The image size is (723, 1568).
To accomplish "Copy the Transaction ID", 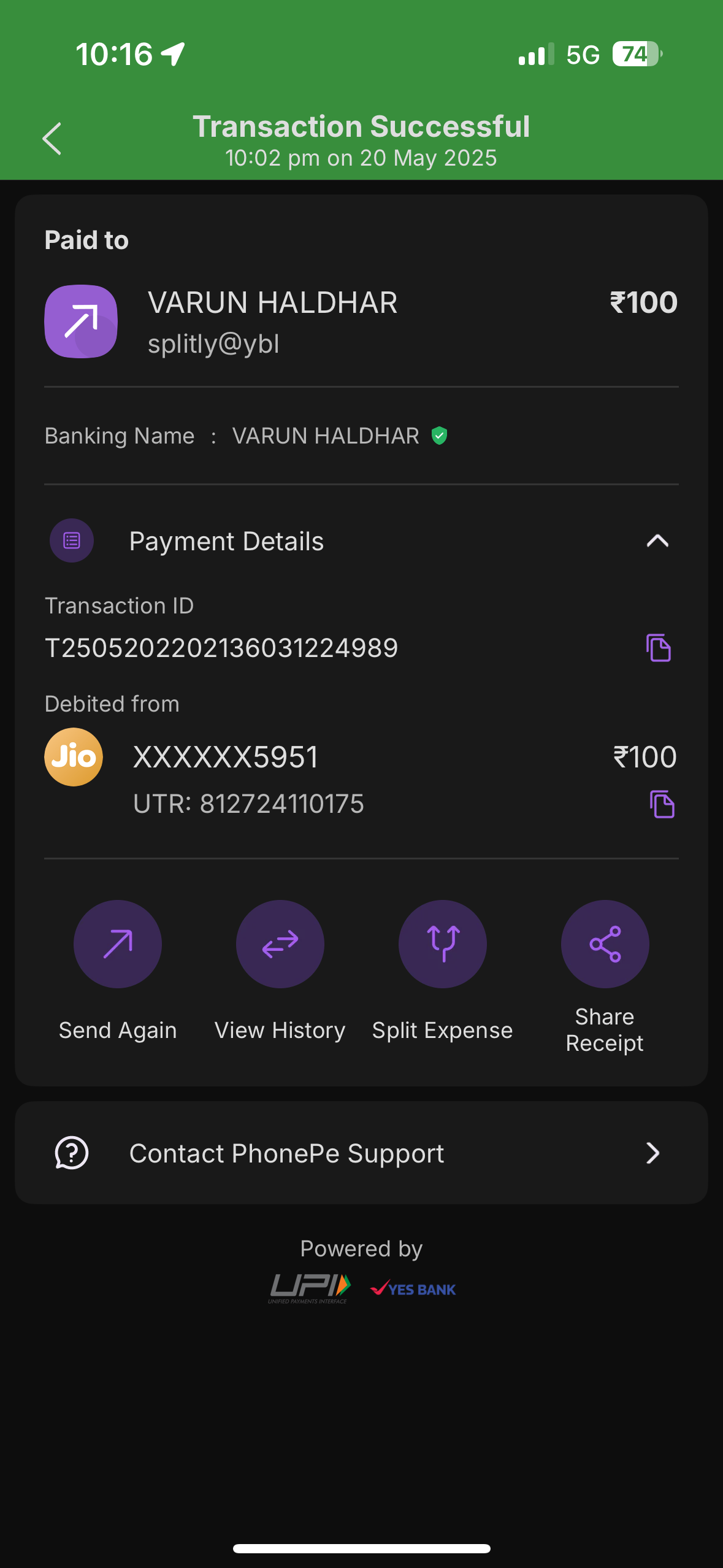I will 659,648.
